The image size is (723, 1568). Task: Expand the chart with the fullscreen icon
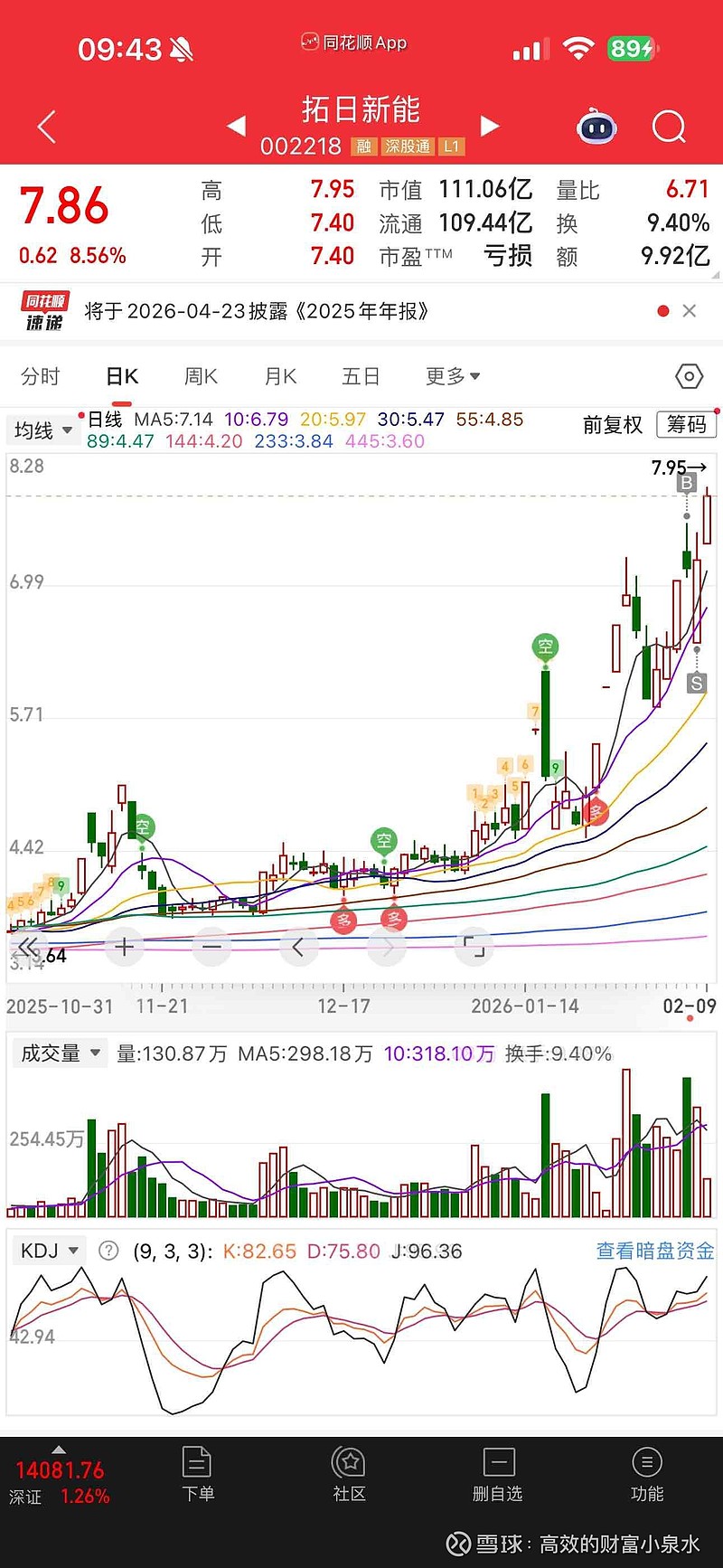tap(474, 946)
